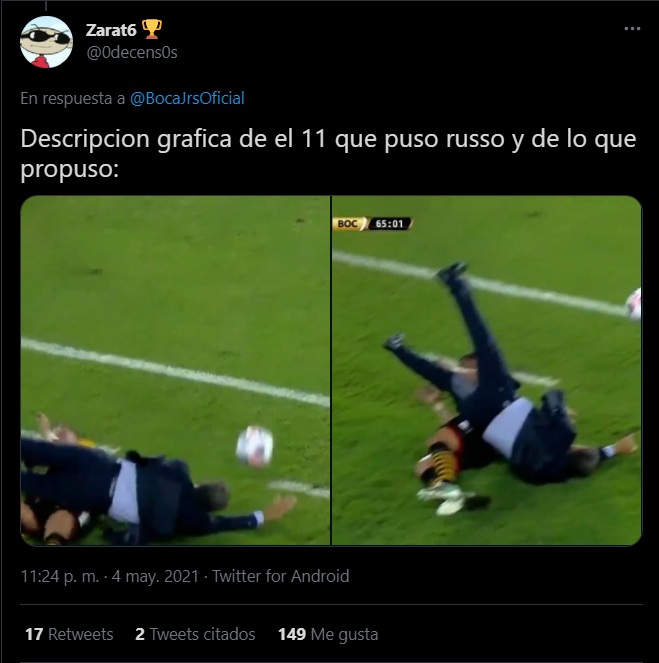The image size is (659, 663).
Task: Open Zarat6's profile avatar
Action: (46, 41)
